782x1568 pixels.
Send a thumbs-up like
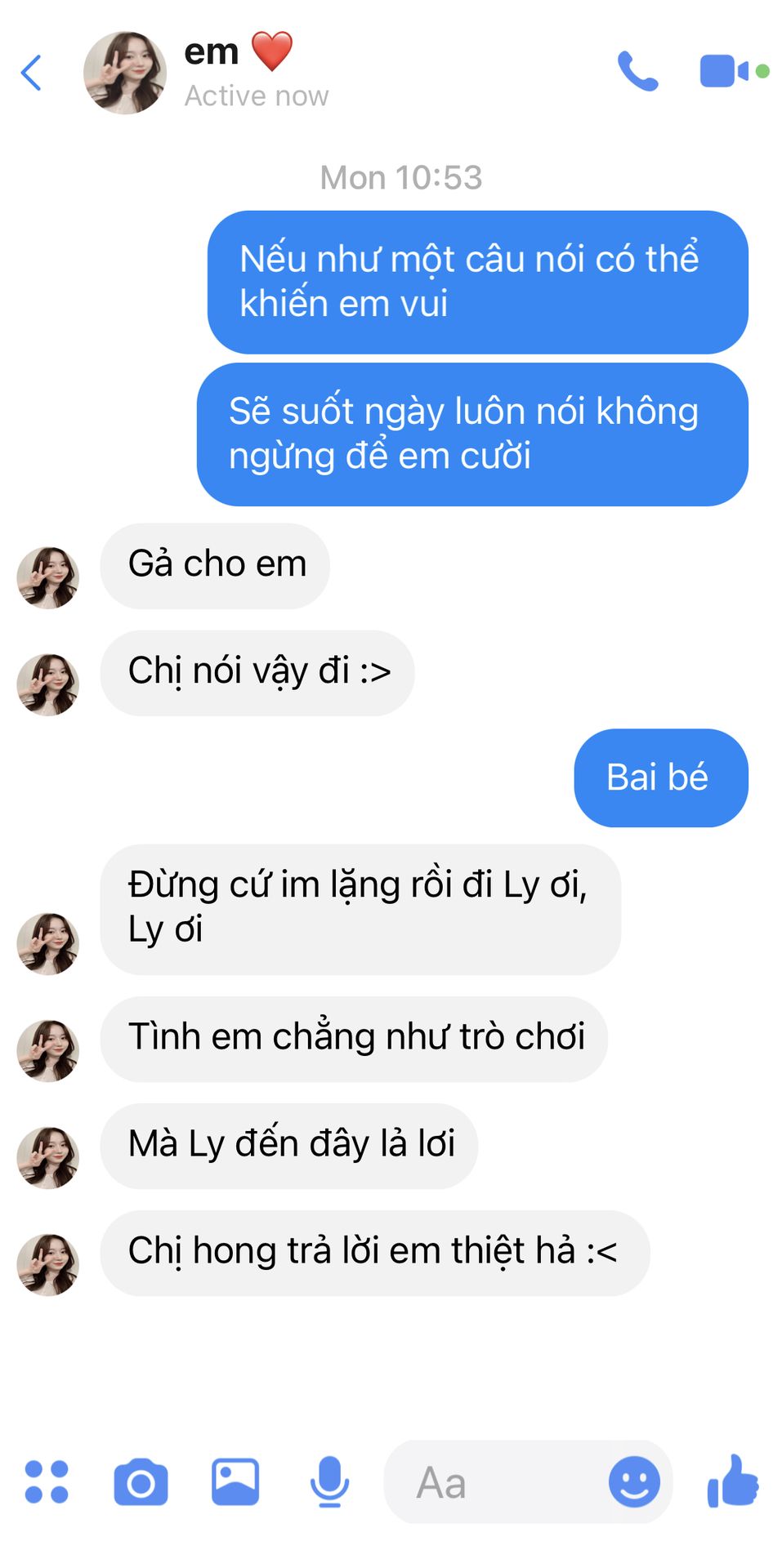click(x=733, y=1481)
